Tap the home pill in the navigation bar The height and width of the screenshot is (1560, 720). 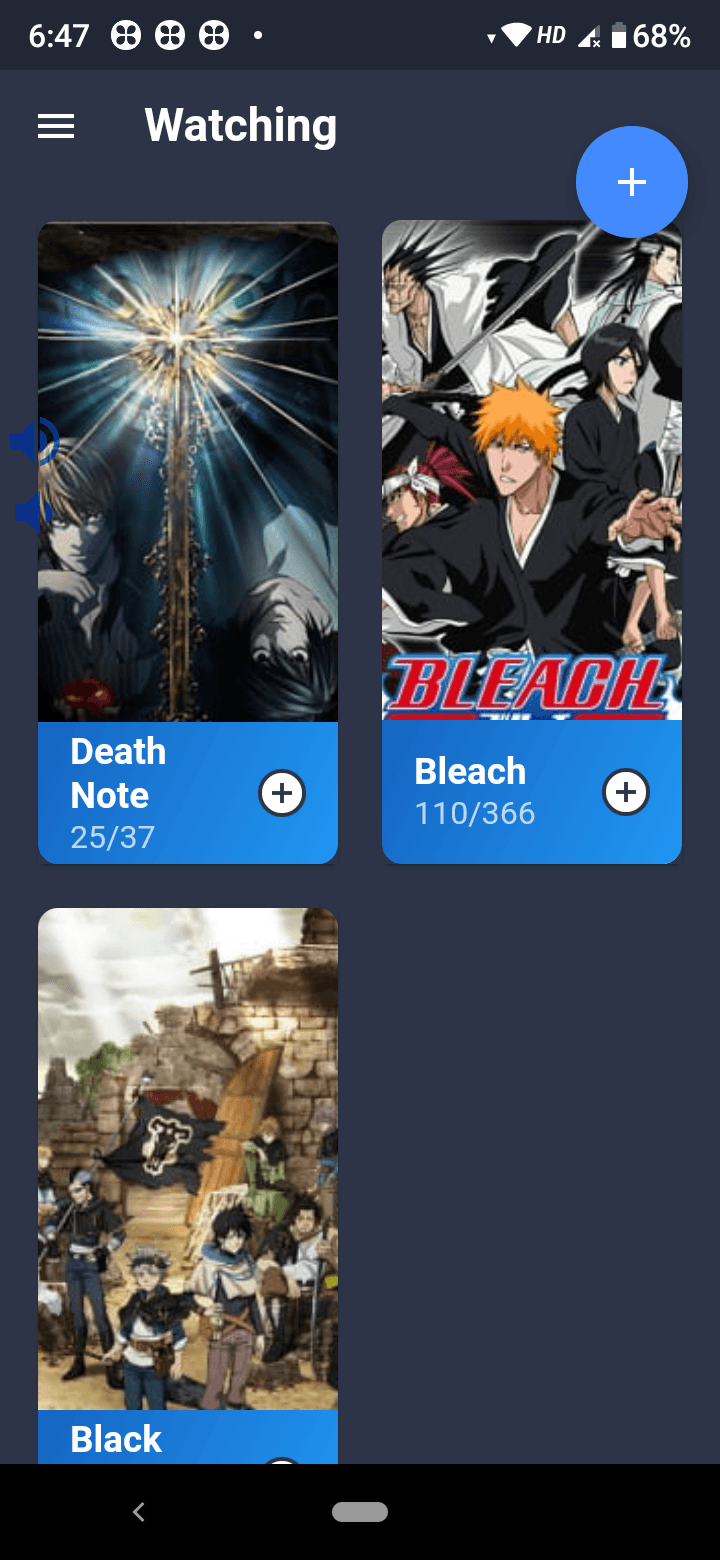[x=360, y=1512]
